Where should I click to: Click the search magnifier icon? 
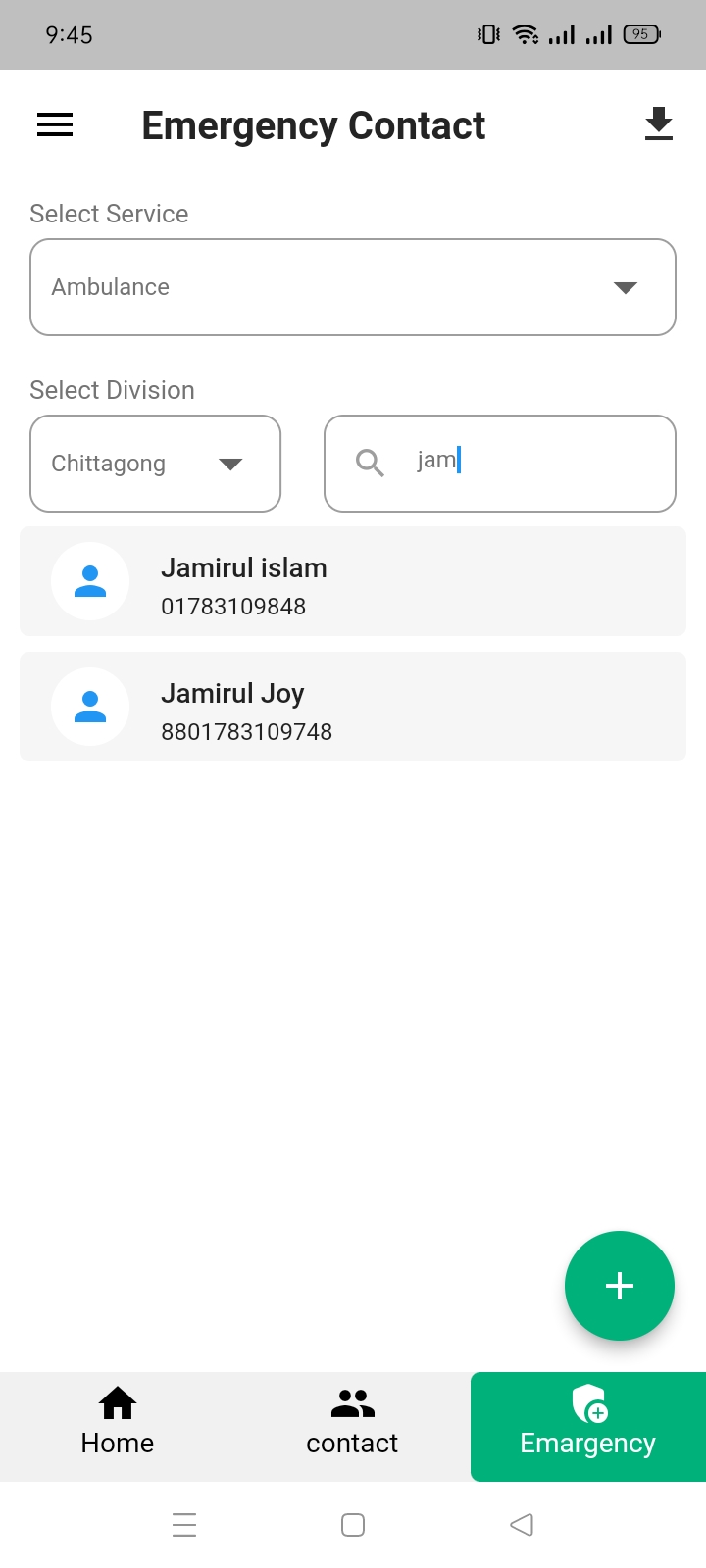tap(369, 463)
